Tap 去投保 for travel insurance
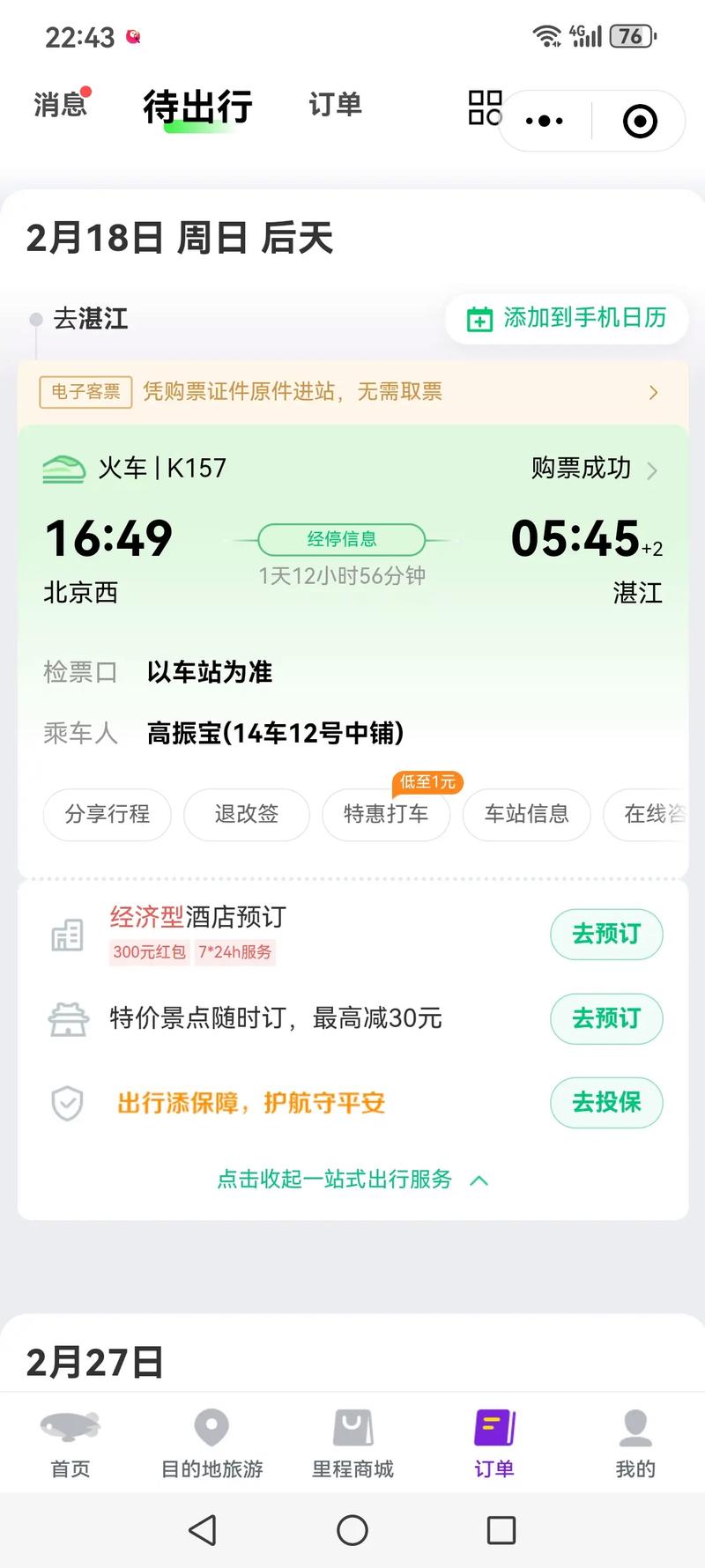 [606, 1103]
